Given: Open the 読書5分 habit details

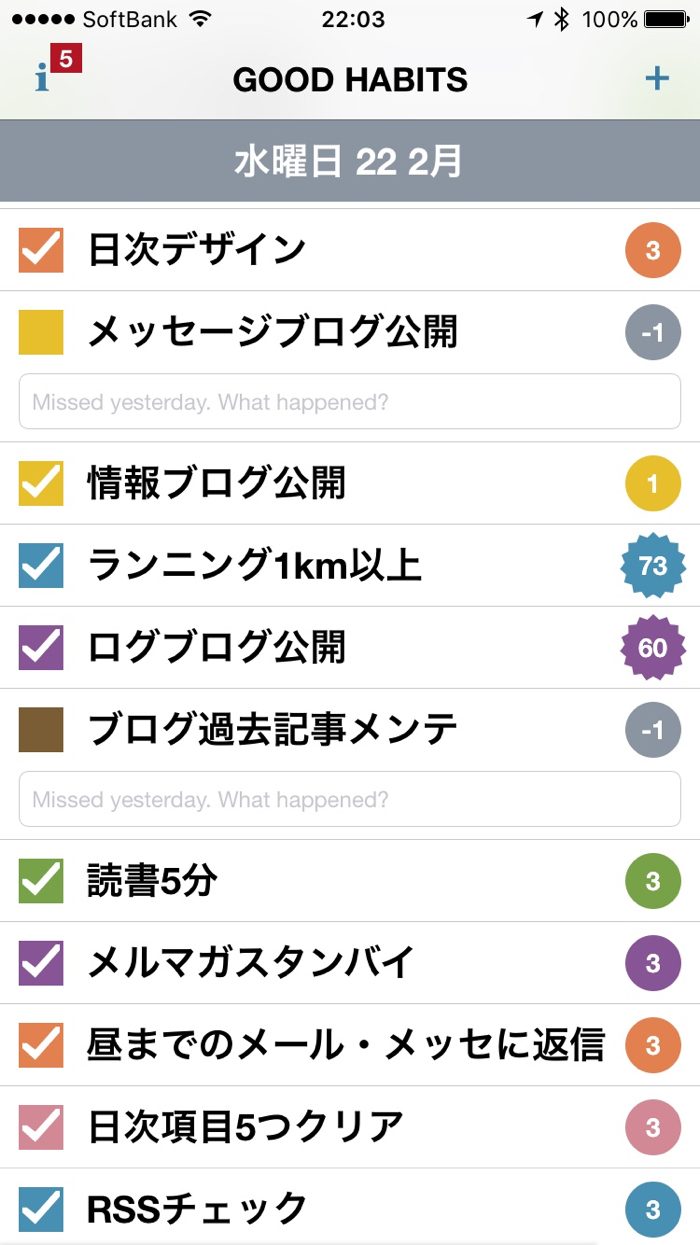Looking at the screenshot, I should point(152,882).
